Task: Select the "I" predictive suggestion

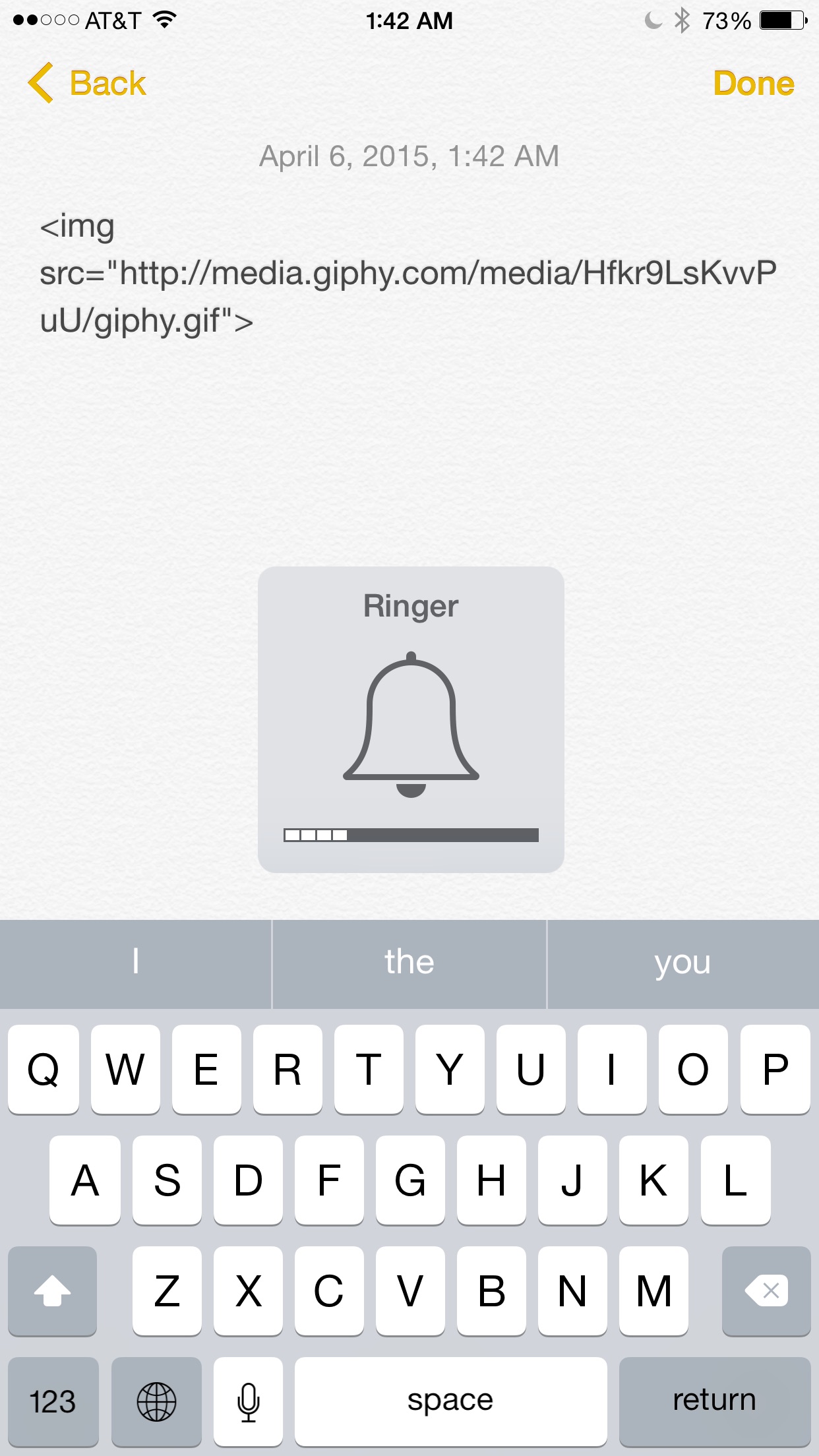Action: [135, 963]
